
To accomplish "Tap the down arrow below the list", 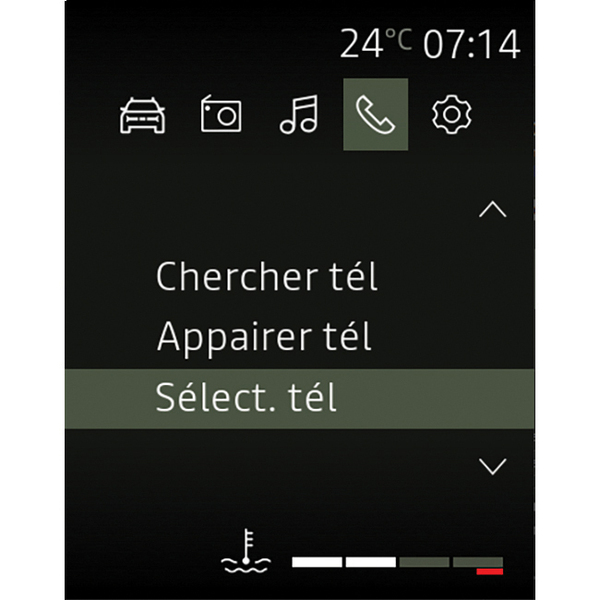I will coord(493,466).
